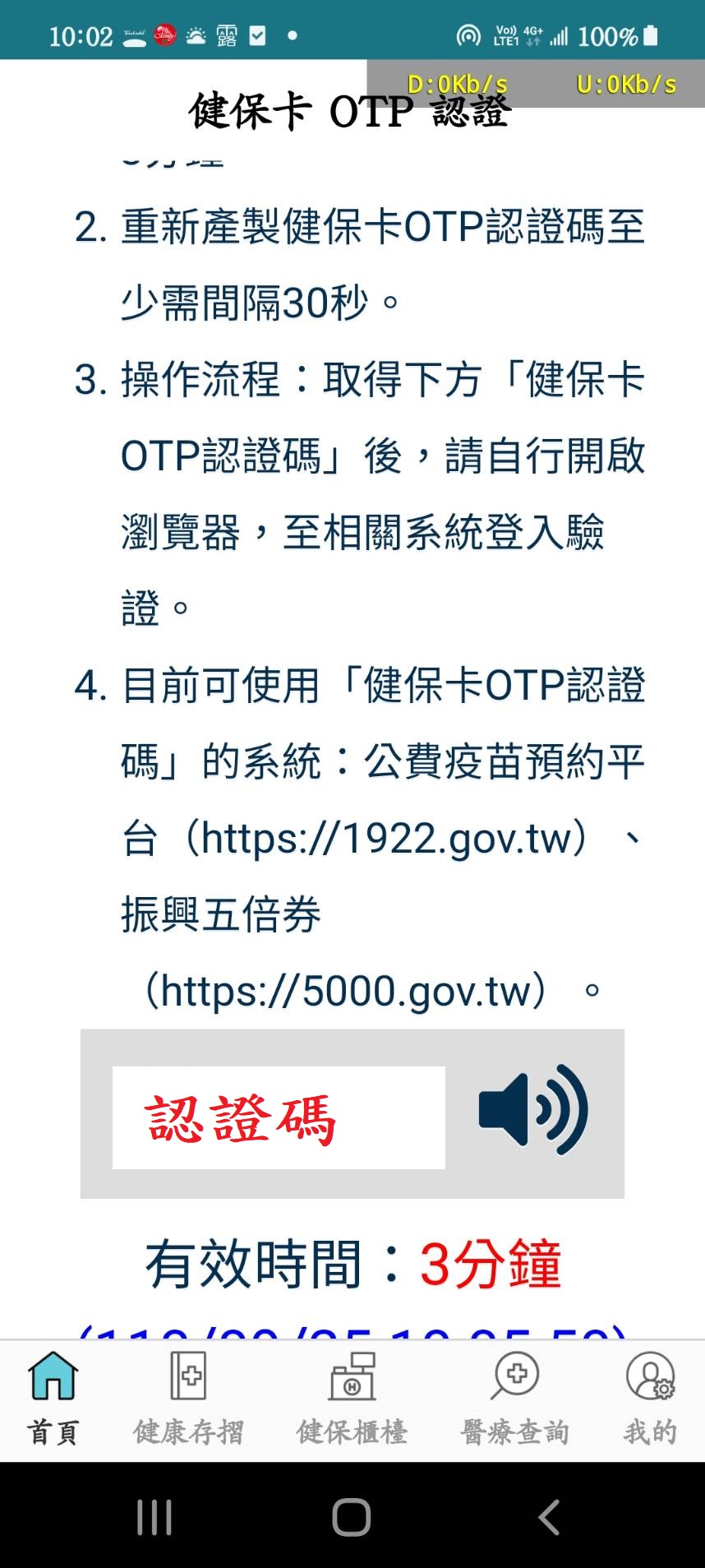Play the OTP code audio speaker
The width and height of the screenshot is (705, 1568).
coord(533,1111)
